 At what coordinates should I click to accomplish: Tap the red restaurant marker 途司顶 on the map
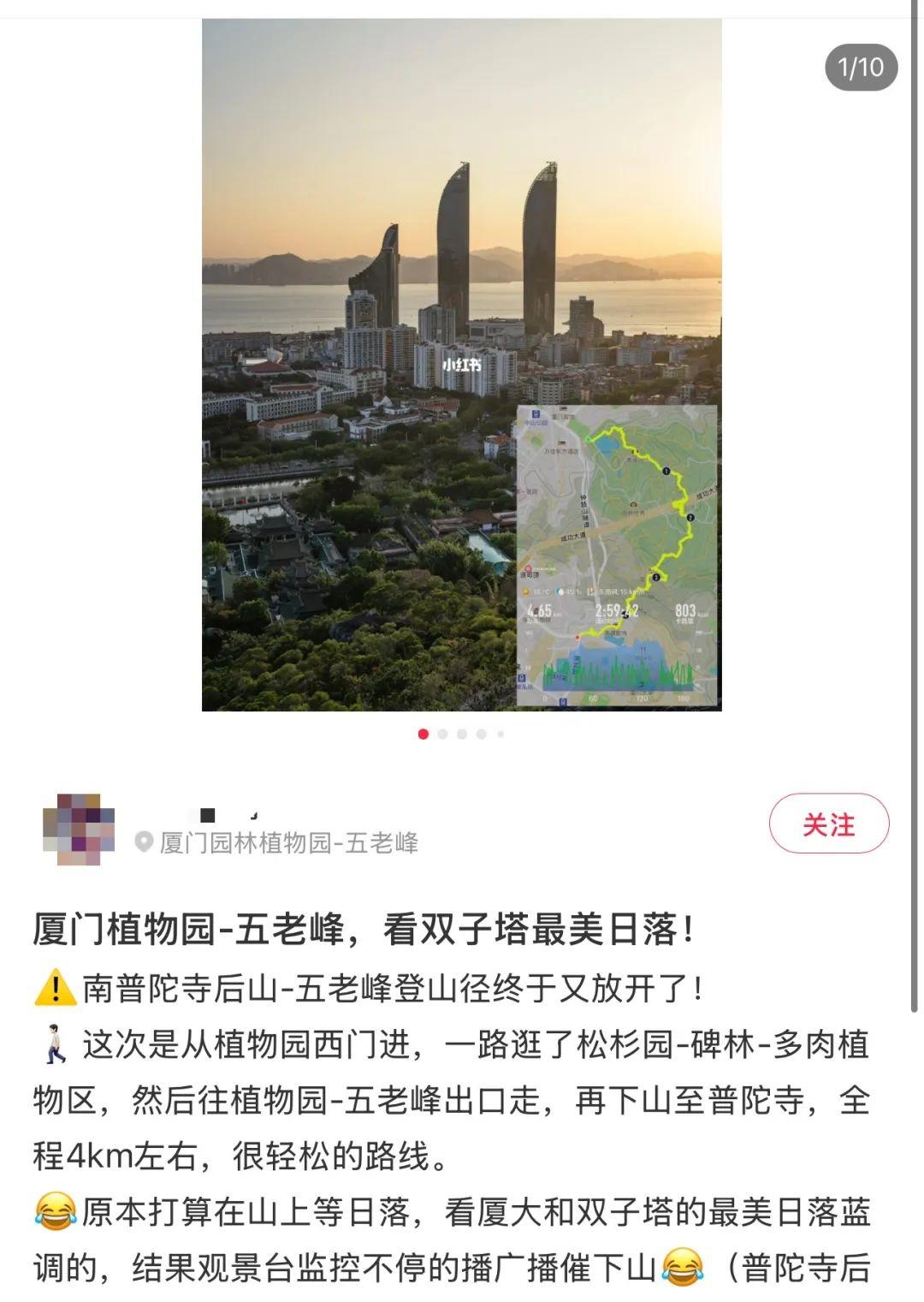pyautogui.click(x=529, y=568)
